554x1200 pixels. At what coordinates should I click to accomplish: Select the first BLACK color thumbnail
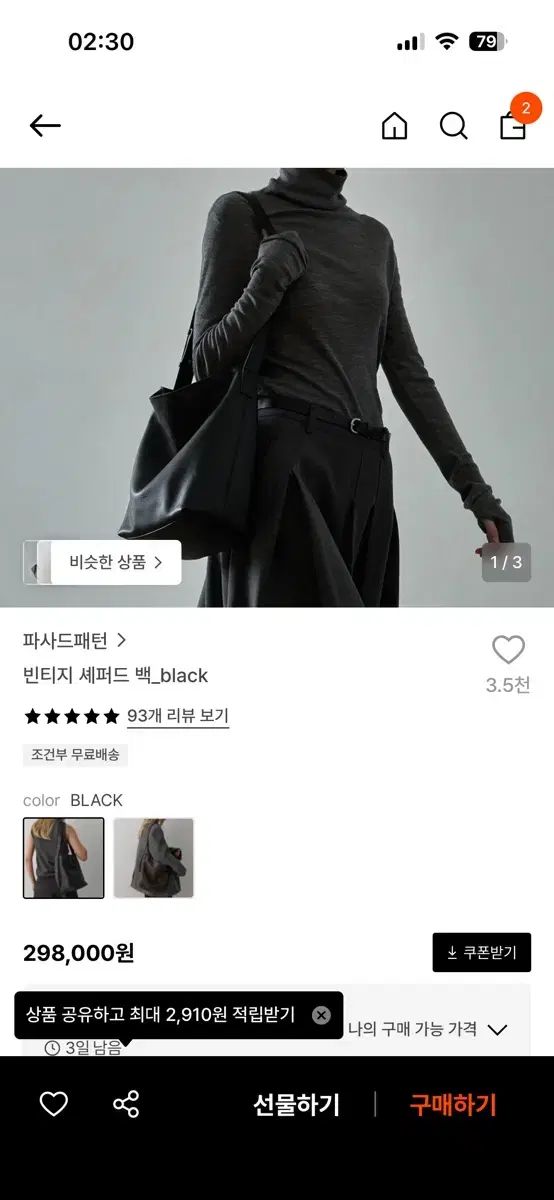(x=63, y=858)
